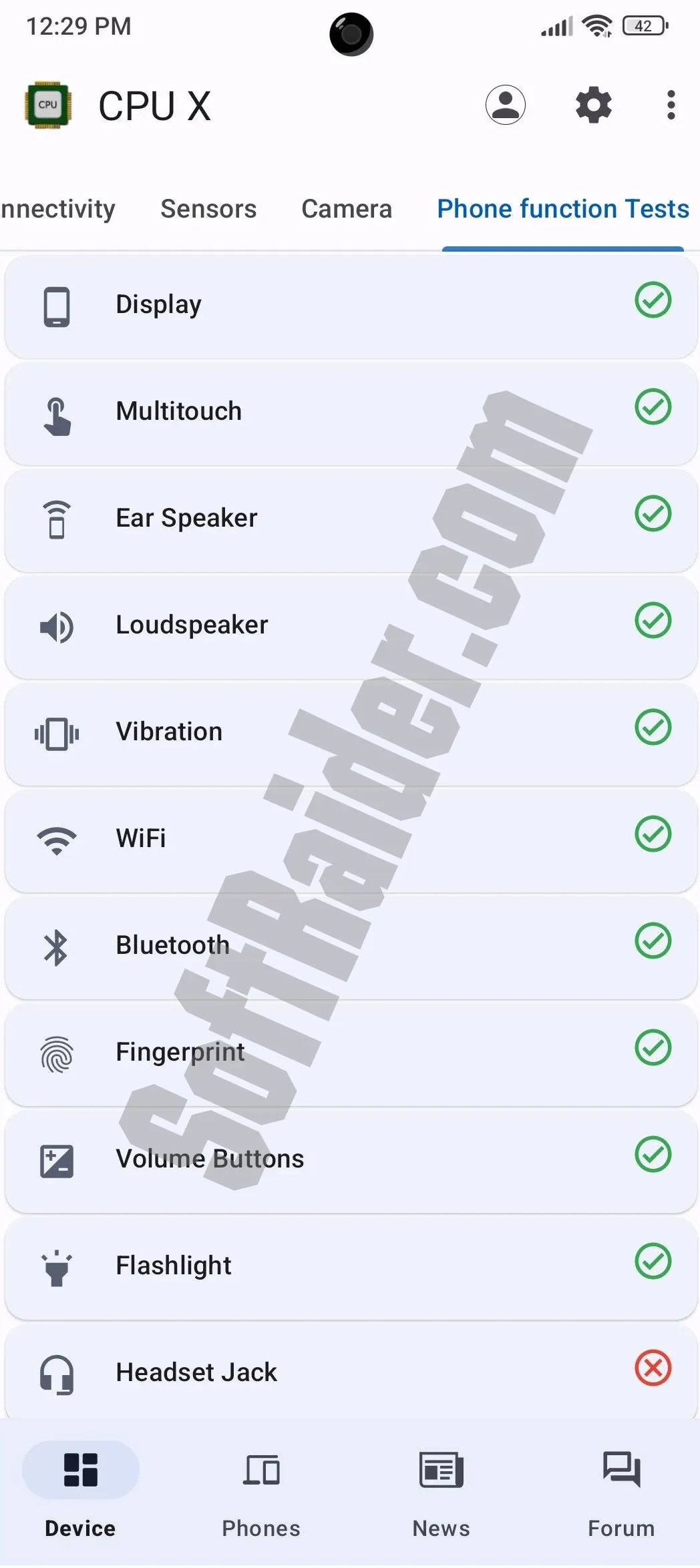Go to the Phones tab

coord(261,1489)
